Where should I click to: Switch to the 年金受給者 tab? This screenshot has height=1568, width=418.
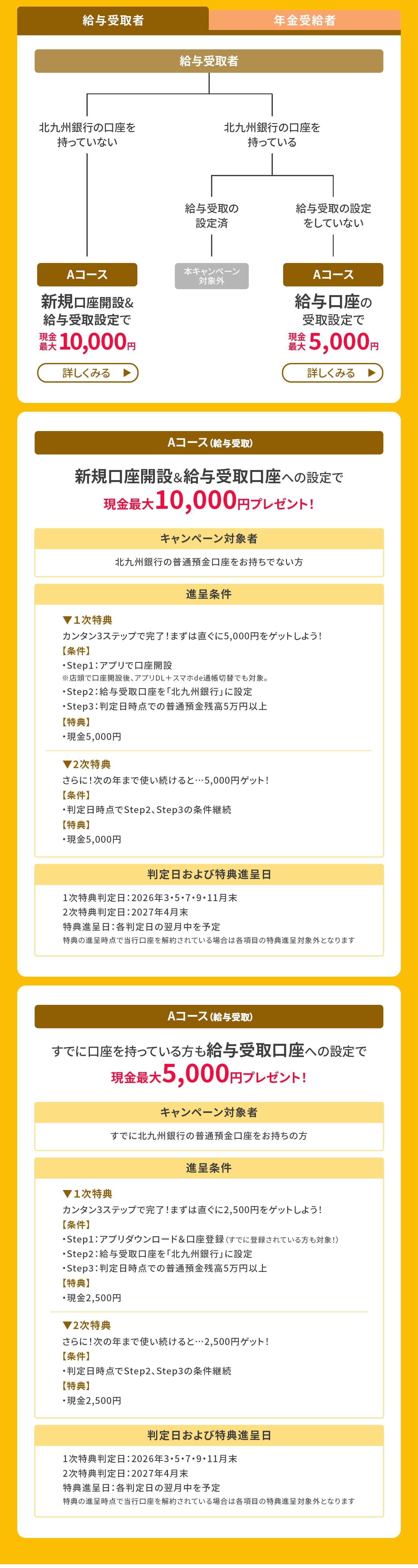tap(304, 20)
